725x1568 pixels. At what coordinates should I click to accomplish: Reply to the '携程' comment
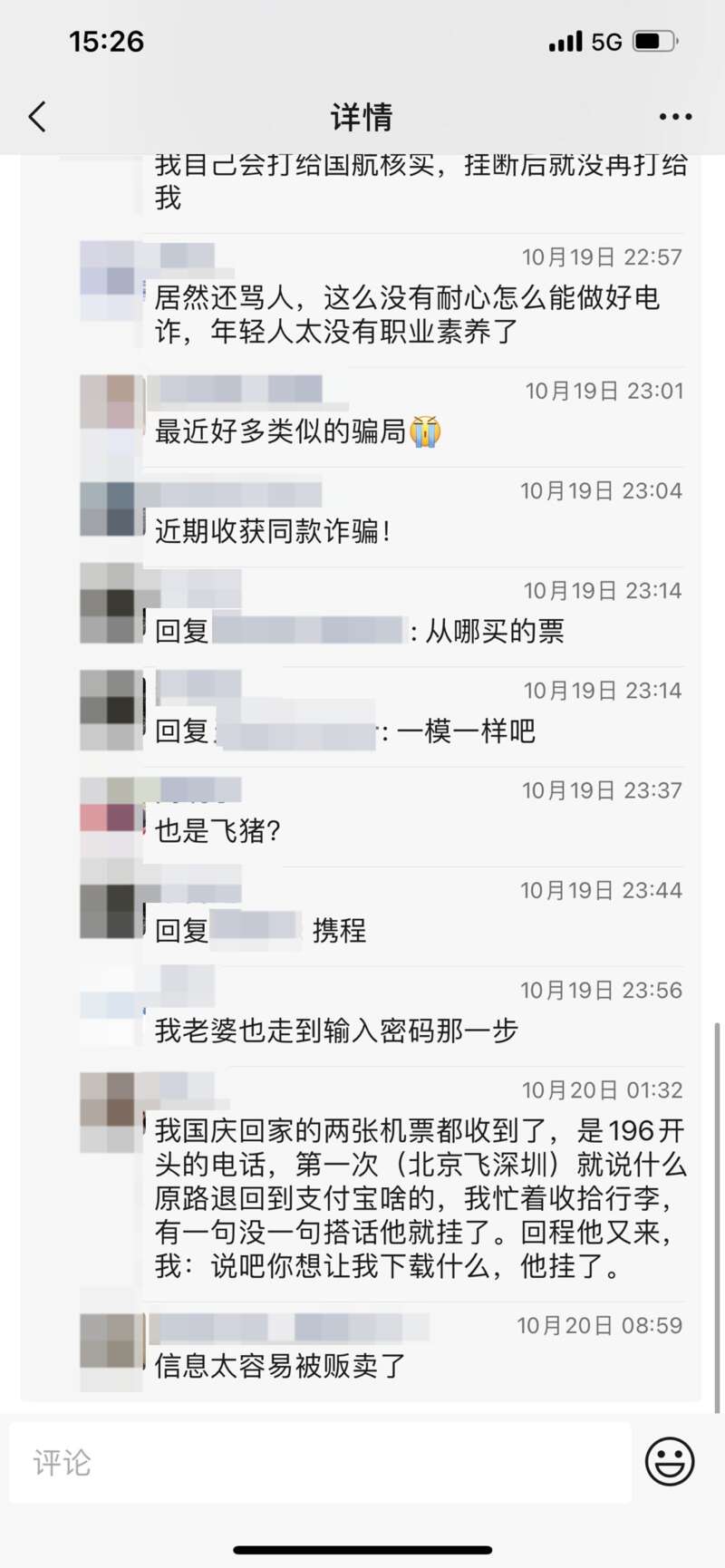point(339,930)
